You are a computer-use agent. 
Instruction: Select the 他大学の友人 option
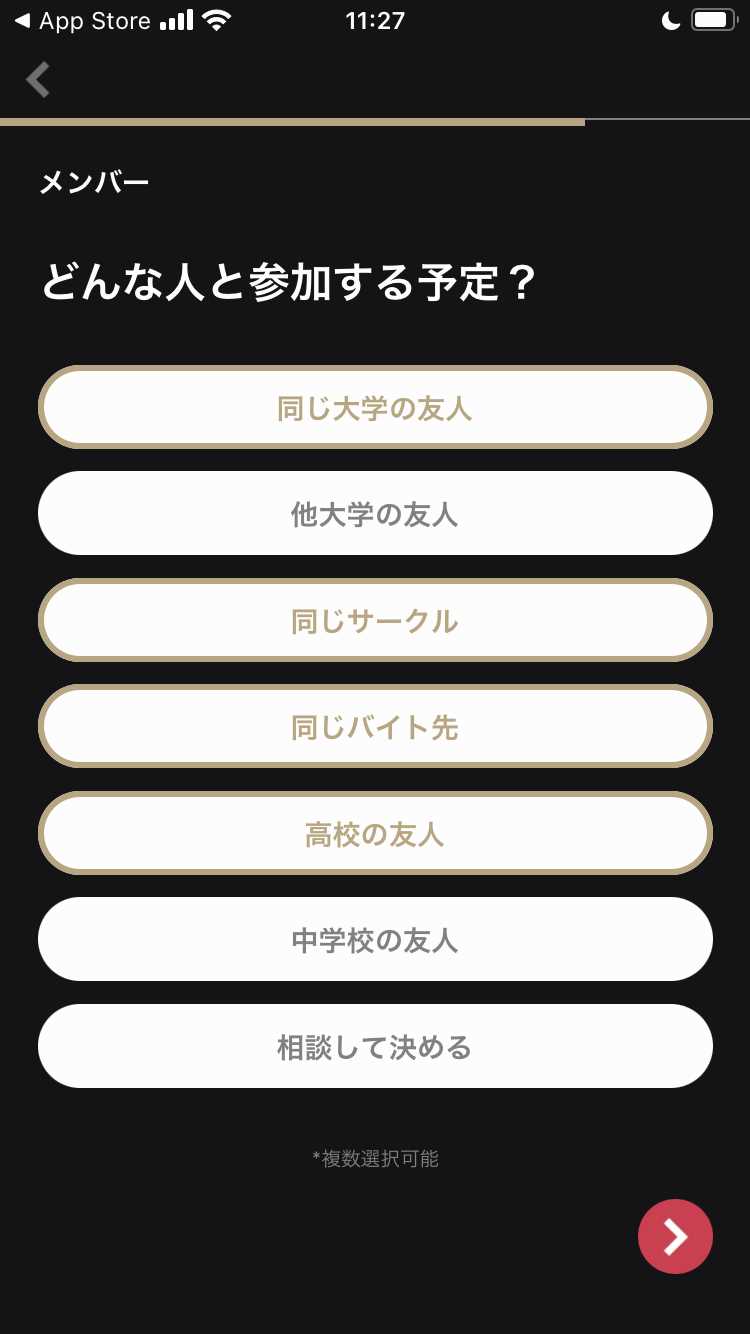(x=375, y=513)
